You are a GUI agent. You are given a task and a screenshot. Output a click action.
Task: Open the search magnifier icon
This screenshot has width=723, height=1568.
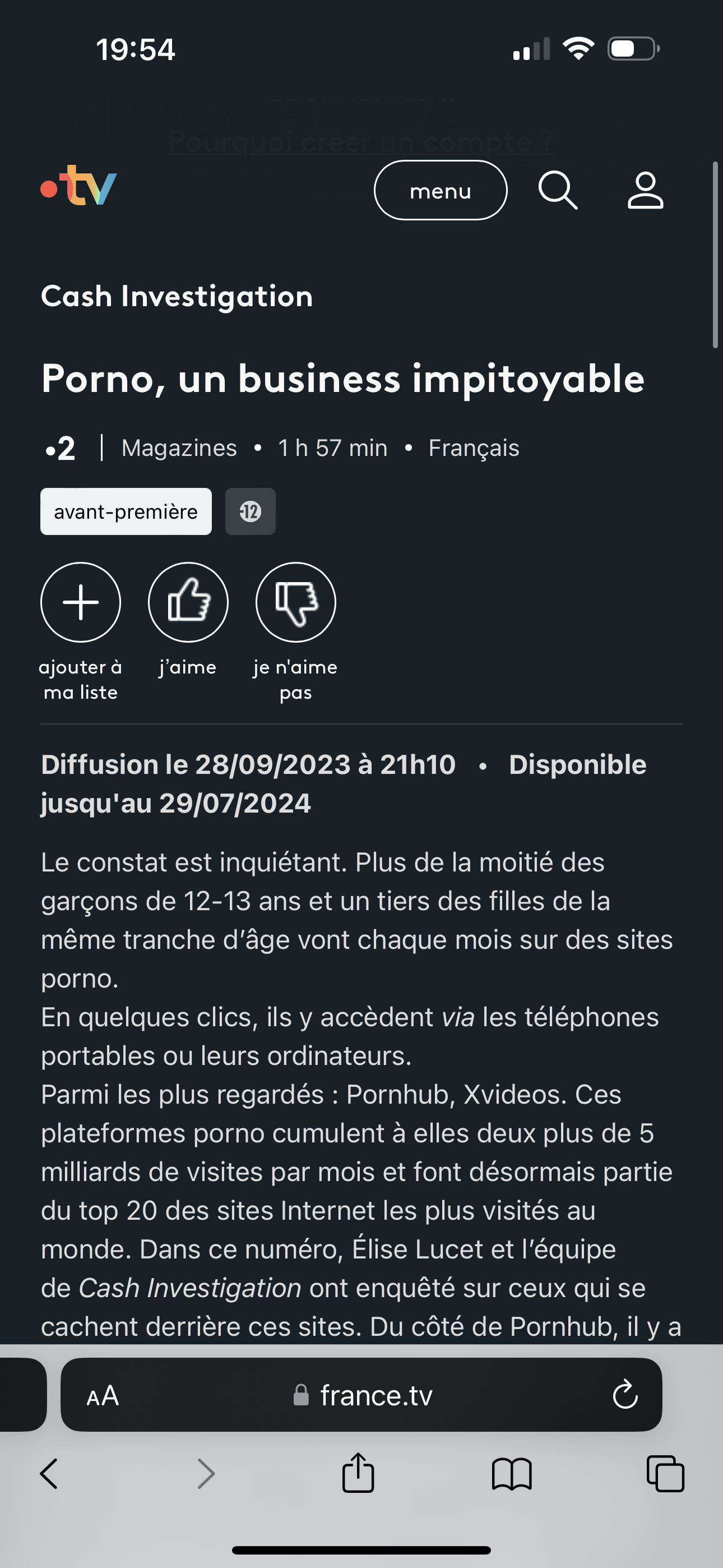point(558,191)
